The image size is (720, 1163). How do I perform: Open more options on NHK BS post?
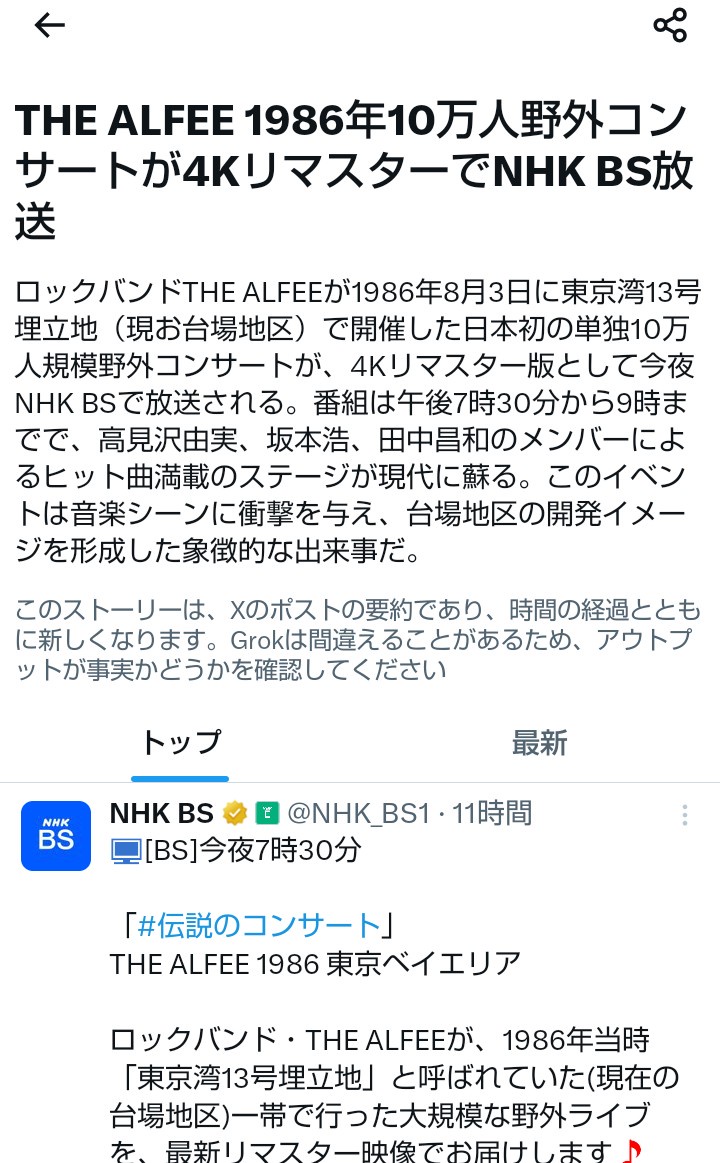point(684,815)
